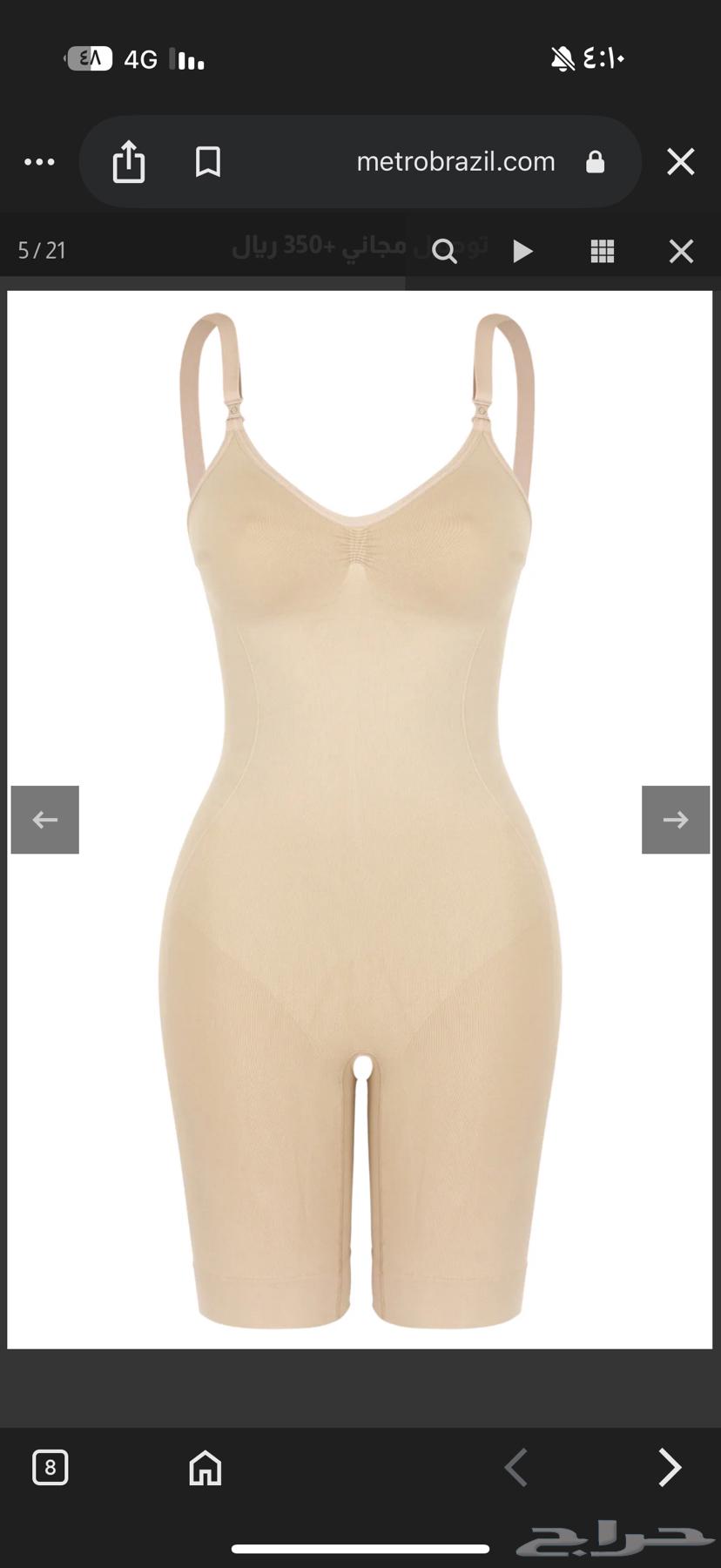Bookmark this page
The width and height of the screenshot is (721, 1568).
click(x=208, y=162)
